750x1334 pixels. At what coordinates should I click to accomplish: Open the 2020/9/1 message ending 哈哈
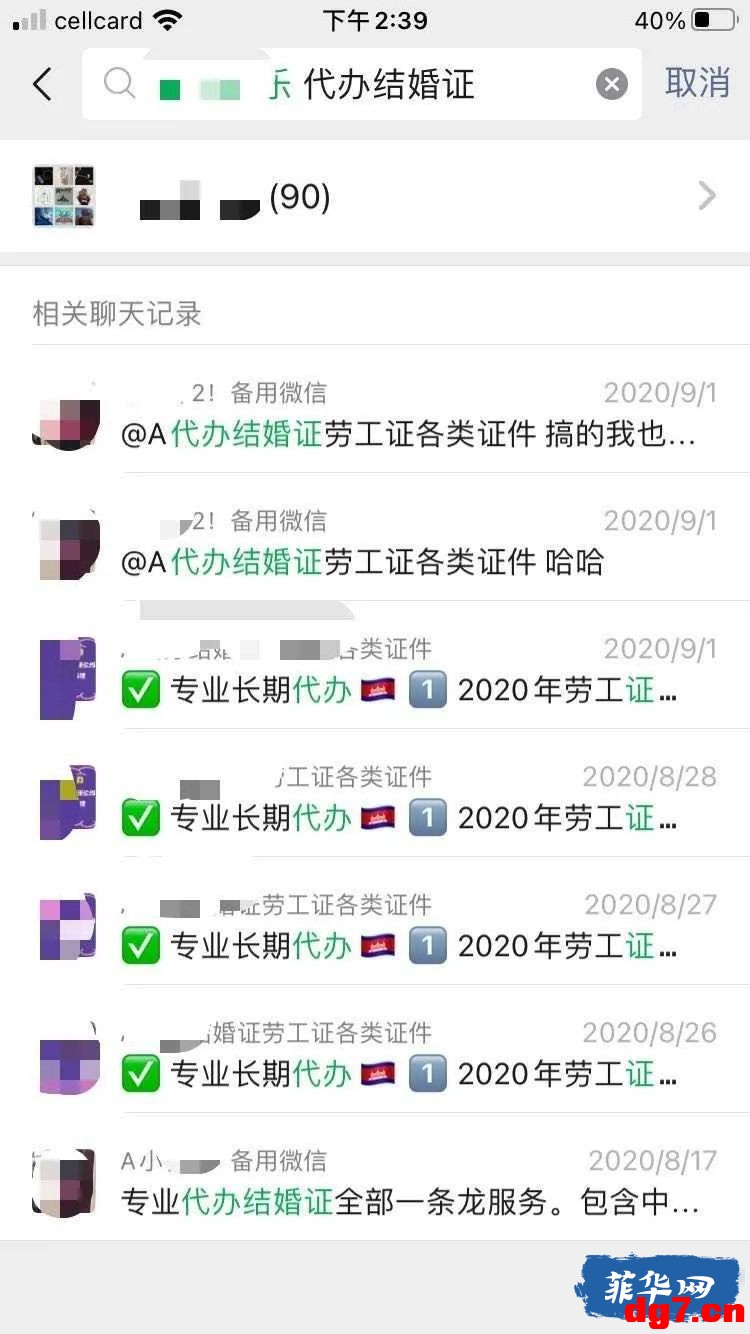[x=375, y=537]
